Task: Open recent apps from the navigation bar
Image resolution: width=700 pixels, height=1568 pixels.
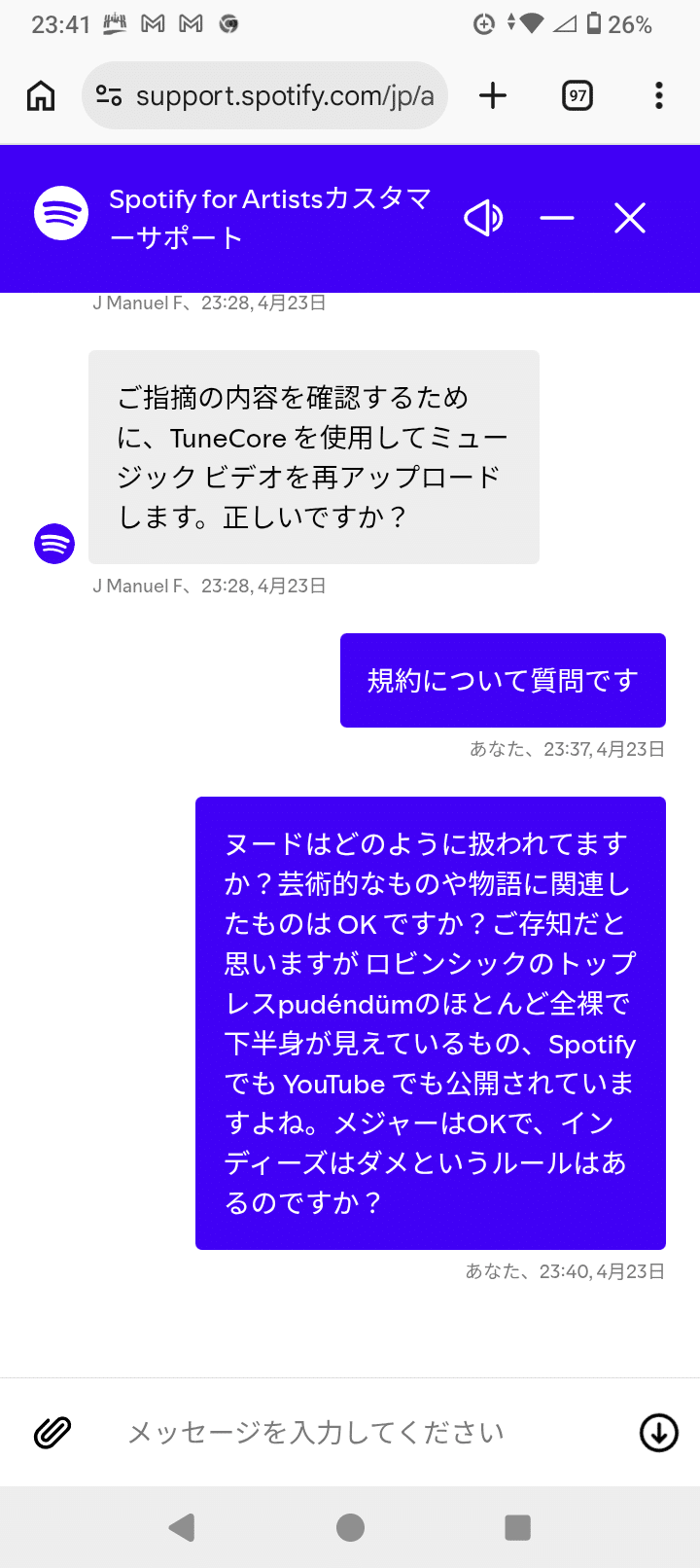Action: (x=518, y=1527)
